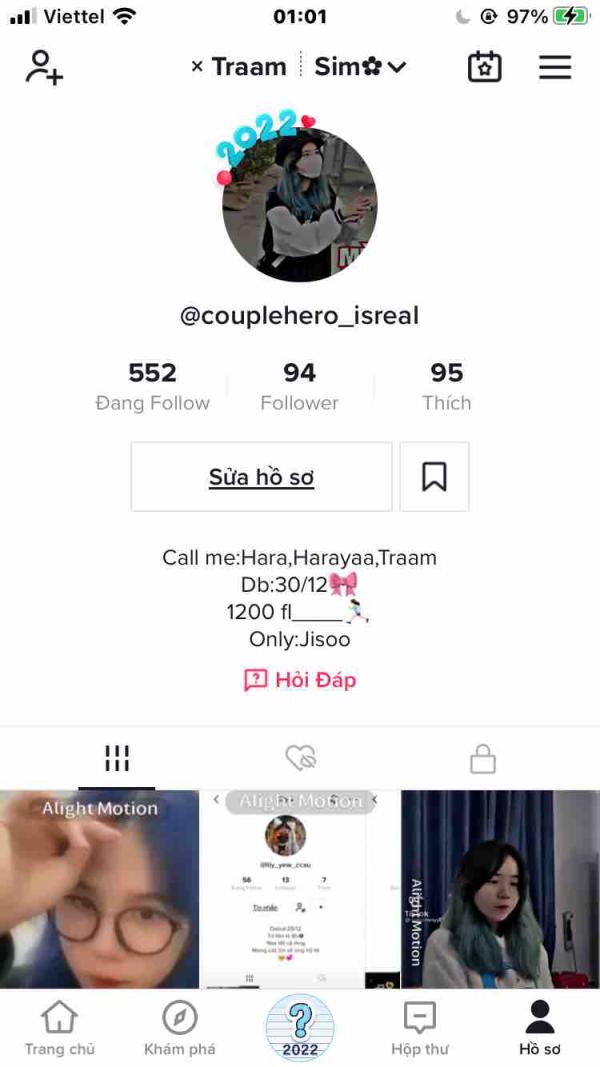View the 94 Follower list
Viewport: 600px width, 1067px height.
click(x=299, y=387)
